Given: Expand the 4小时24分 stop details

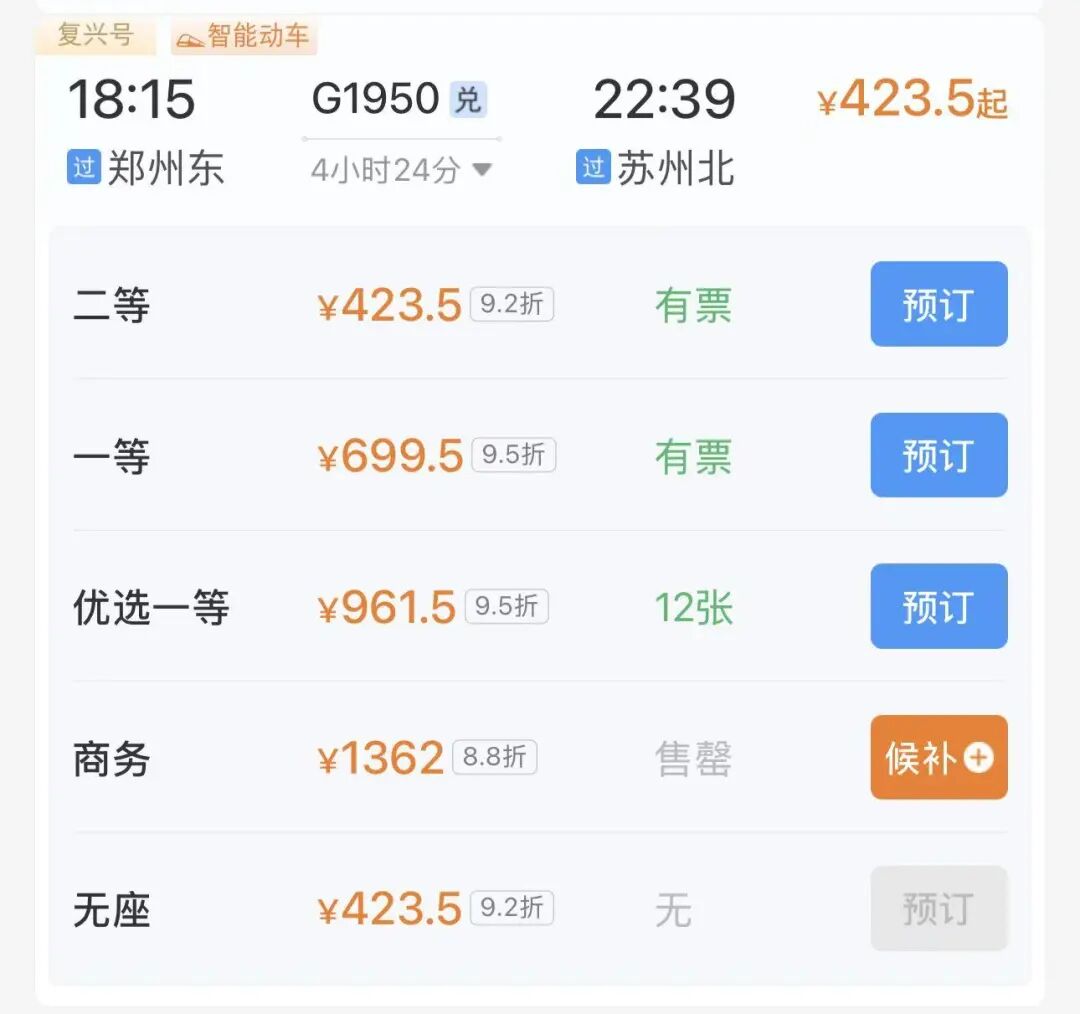Looking at the screenshot, I should coord(402,170).
